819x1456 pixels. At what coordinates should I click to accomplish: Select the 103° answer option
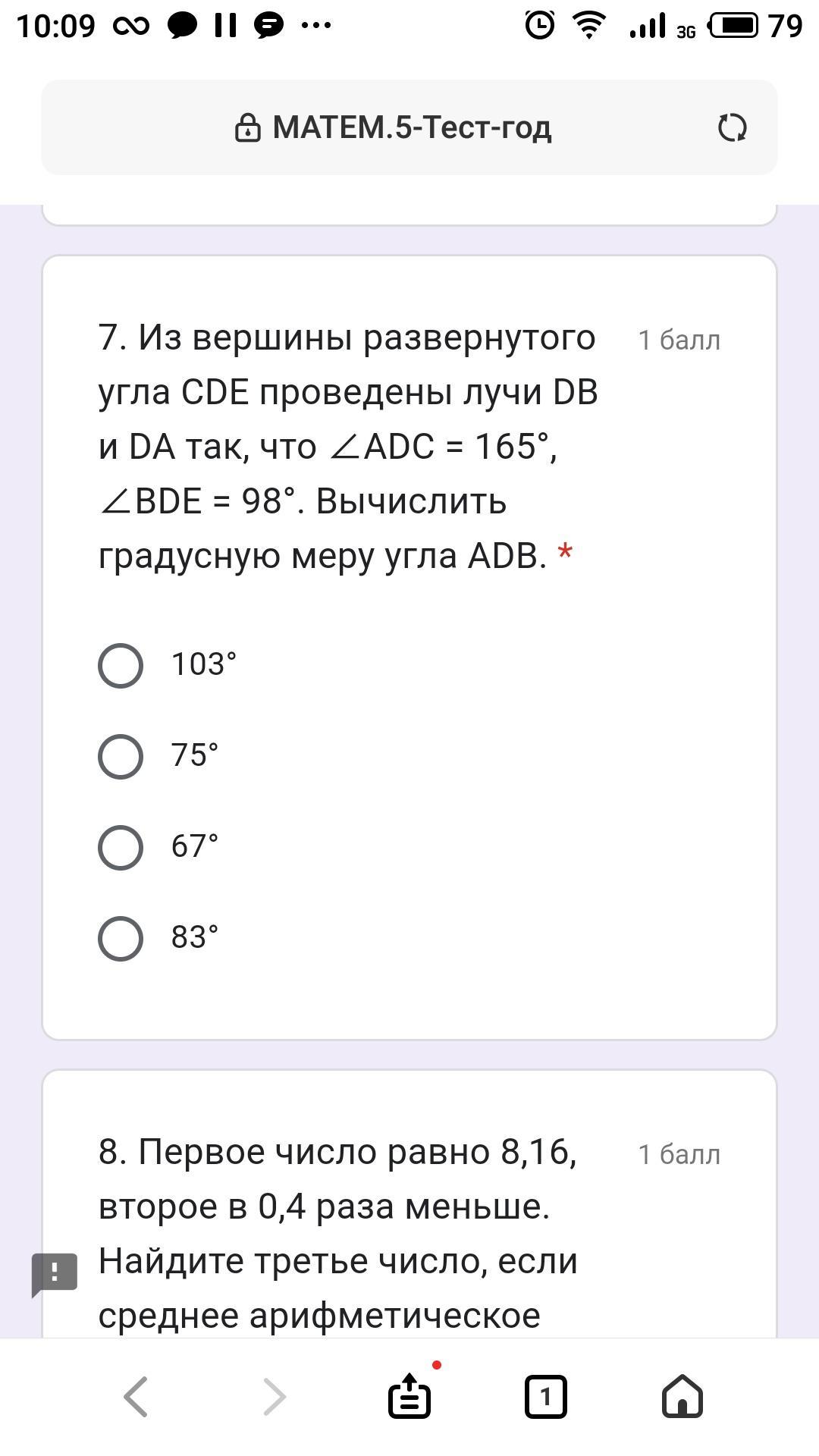click(121, 666)
